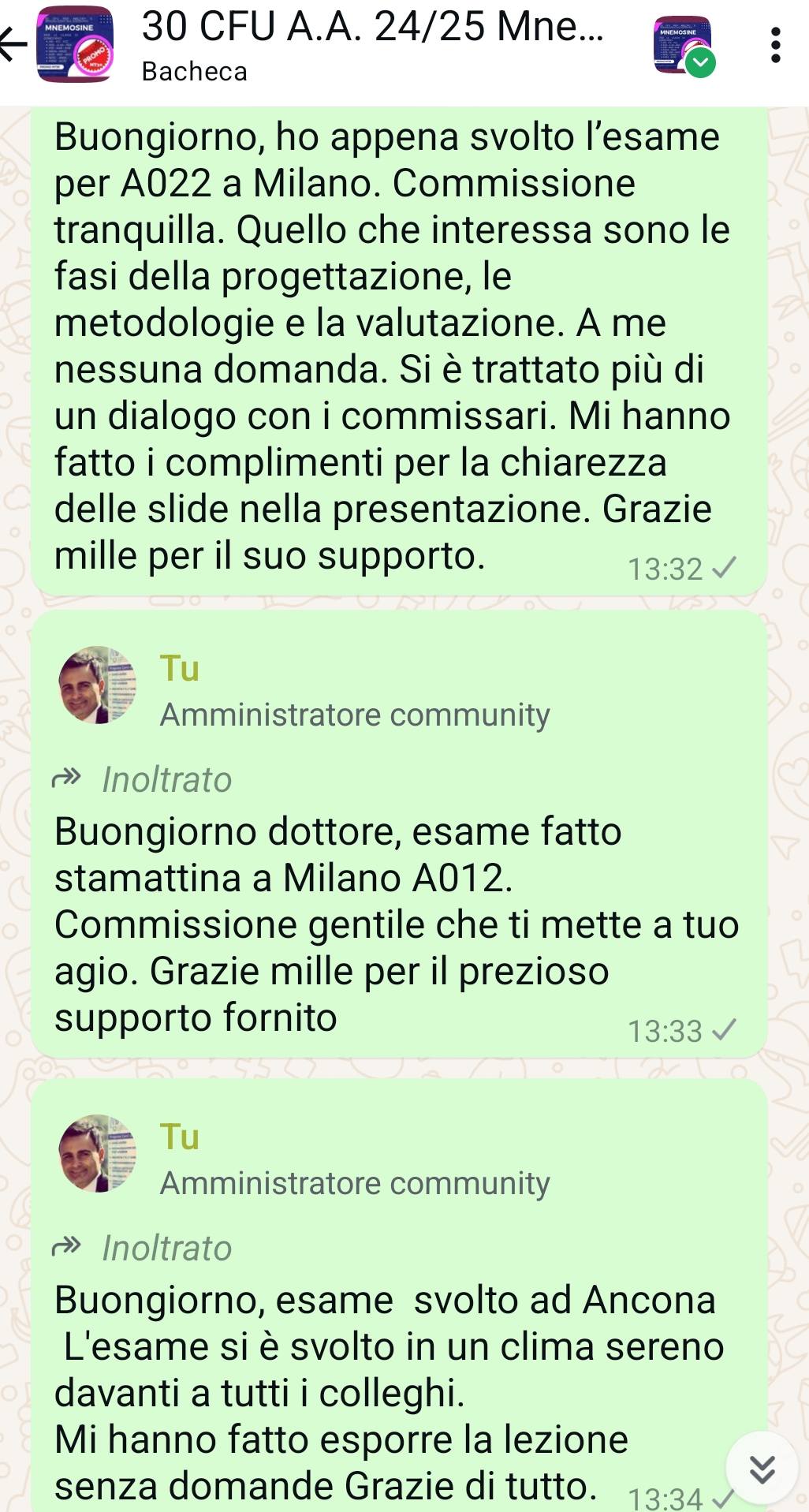Viewport: 809px width, 1512px height.
Task: Go back using the top-left arrow
Action: coord(13,44)
